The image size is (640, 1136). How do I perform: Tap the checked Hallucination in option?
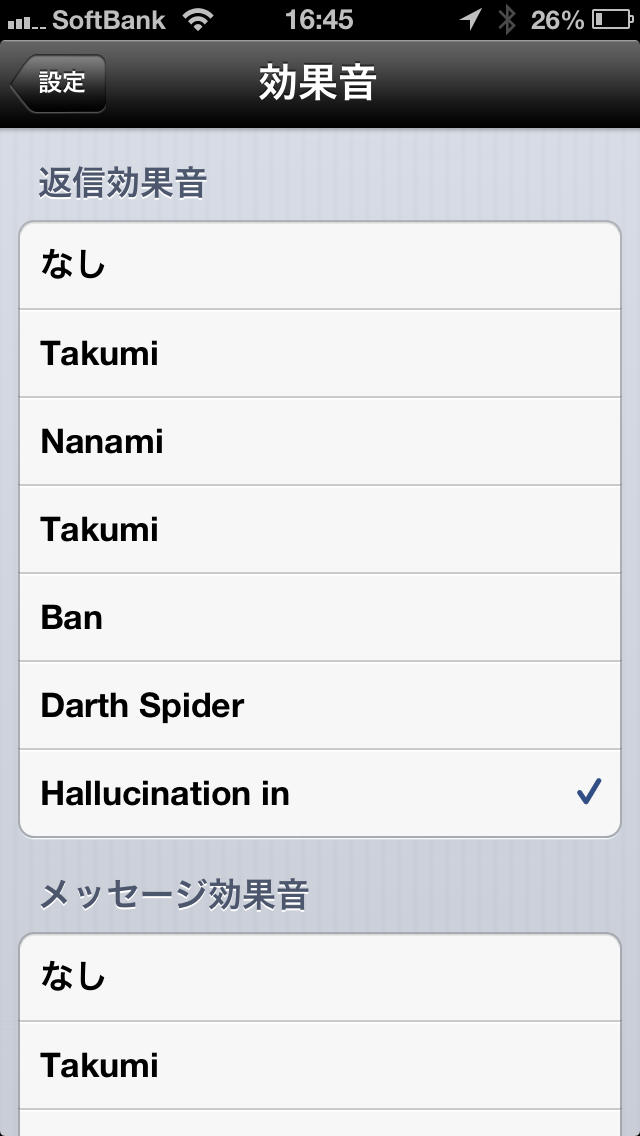(320, 793)
